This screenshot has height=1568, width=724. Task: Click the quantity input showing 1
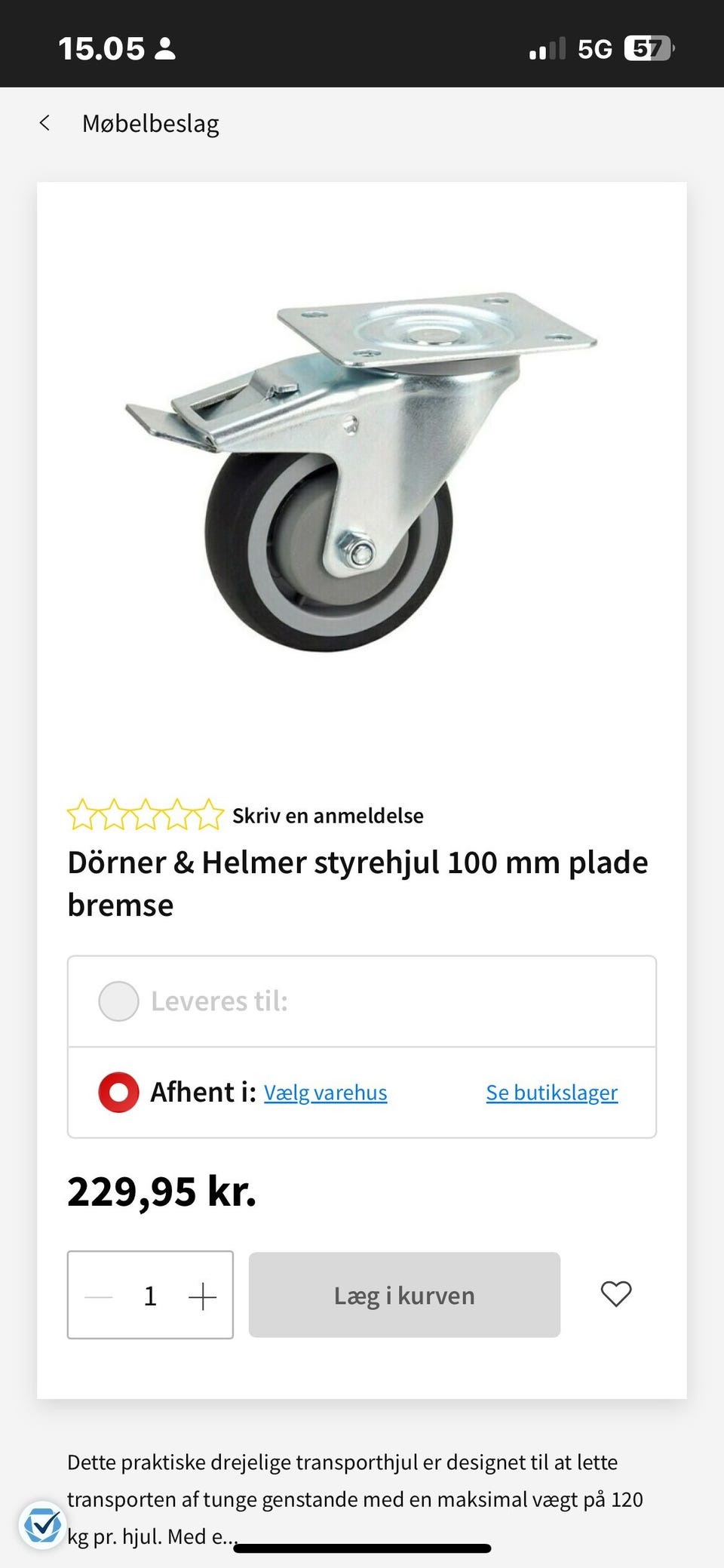(x=149, y=1294)
